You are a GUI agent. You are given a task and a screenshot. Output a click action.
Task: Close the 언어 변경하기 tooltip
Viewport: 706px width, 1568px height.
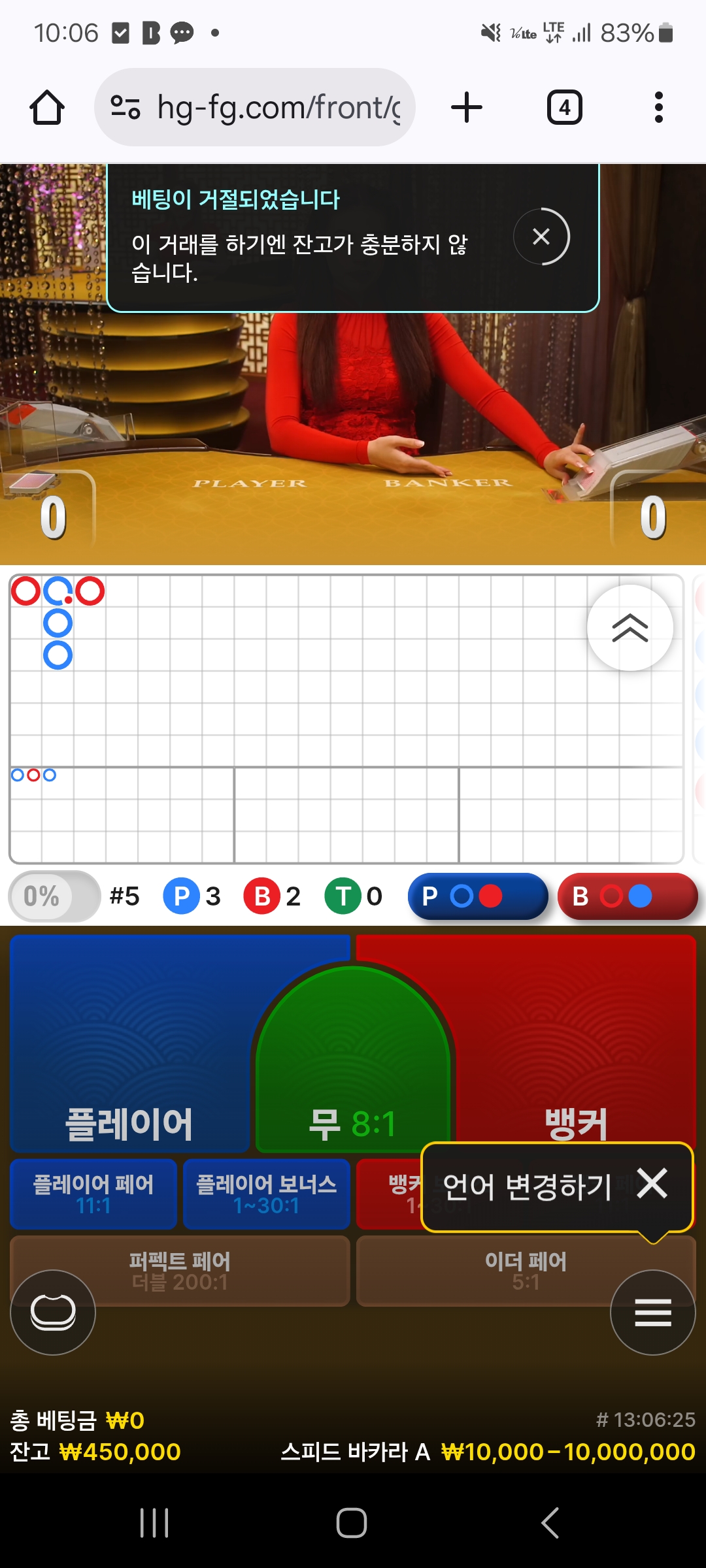pyautogui.click(x=652, y=1183)
